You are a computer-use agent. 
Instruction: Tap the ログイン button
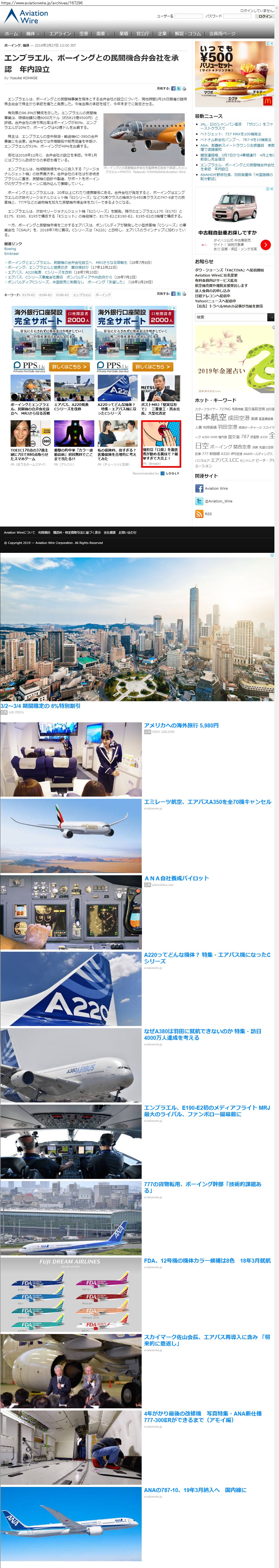coord(265,17)
